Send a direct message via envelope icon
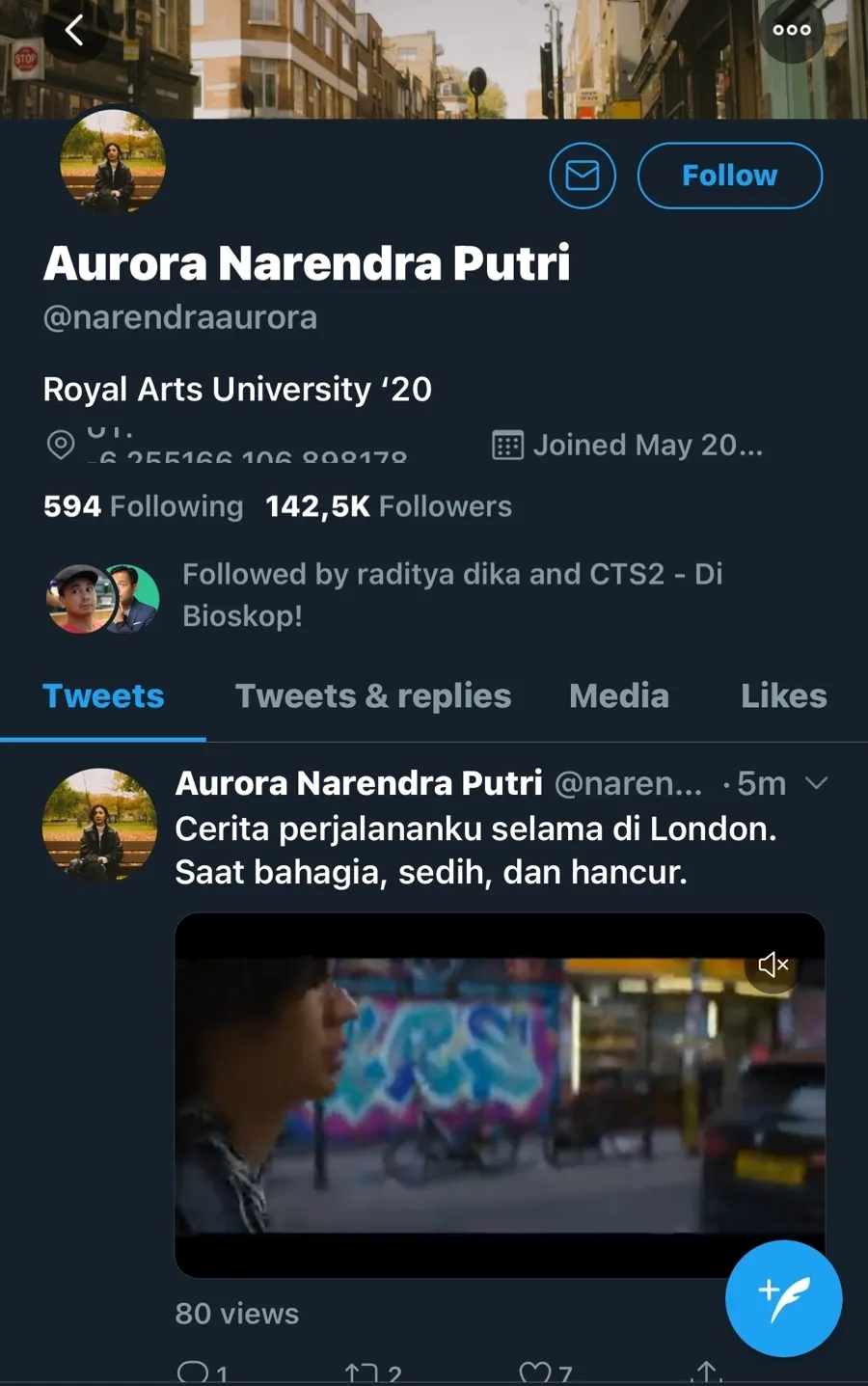The height and width of the screenshot is (1386, 868). pos(583,176)
